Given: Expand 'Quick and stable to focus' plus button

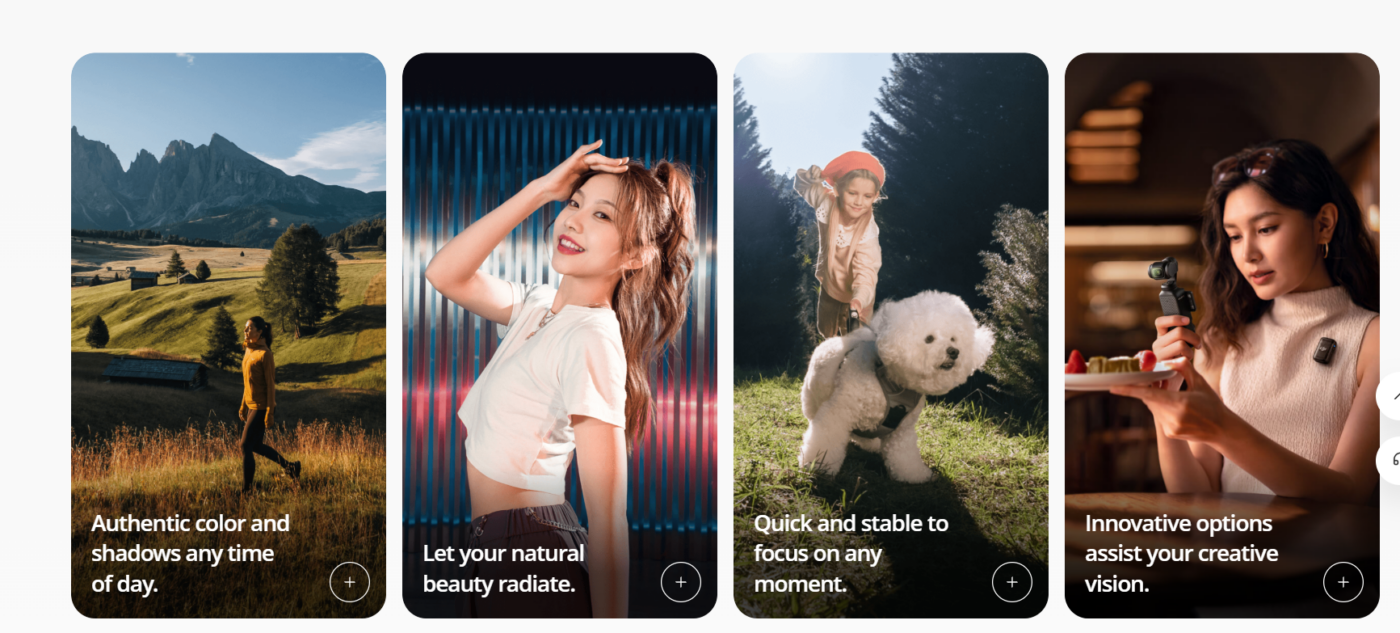Looking at the screenshot, I should click(1011, 582).
